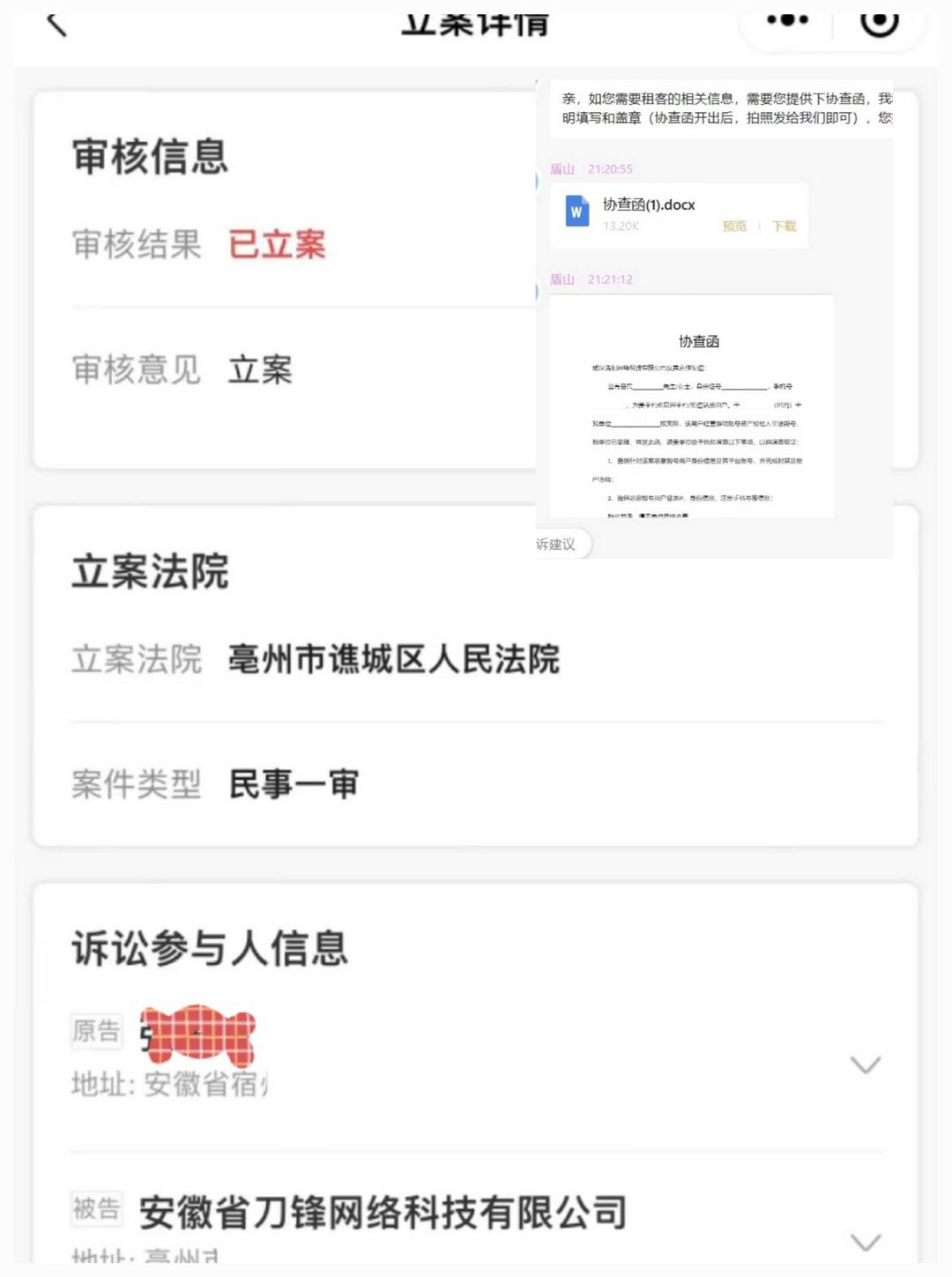This screenshot has width=952, height=1277.
Task: Tap the 盾山 21:20:55 timestamp label
Action: click(x=593, y=168)
